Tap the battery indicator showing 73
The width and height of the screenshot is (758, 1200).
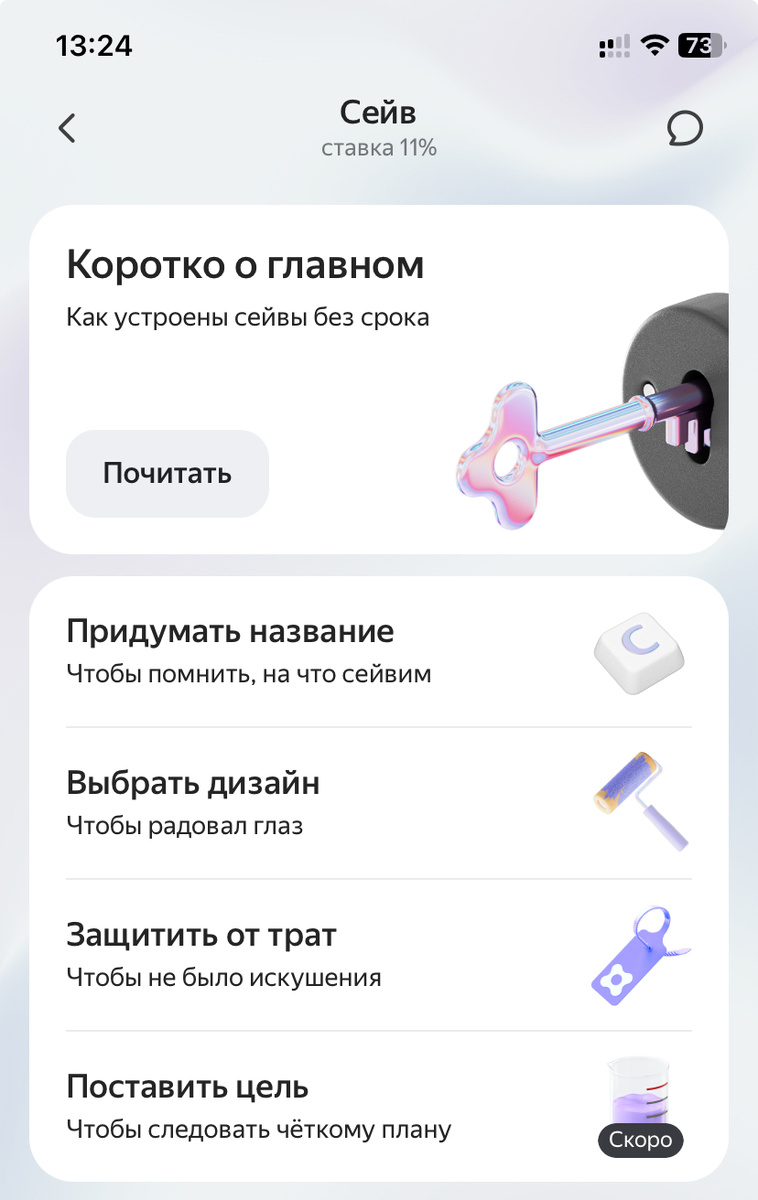pos(701,46)
